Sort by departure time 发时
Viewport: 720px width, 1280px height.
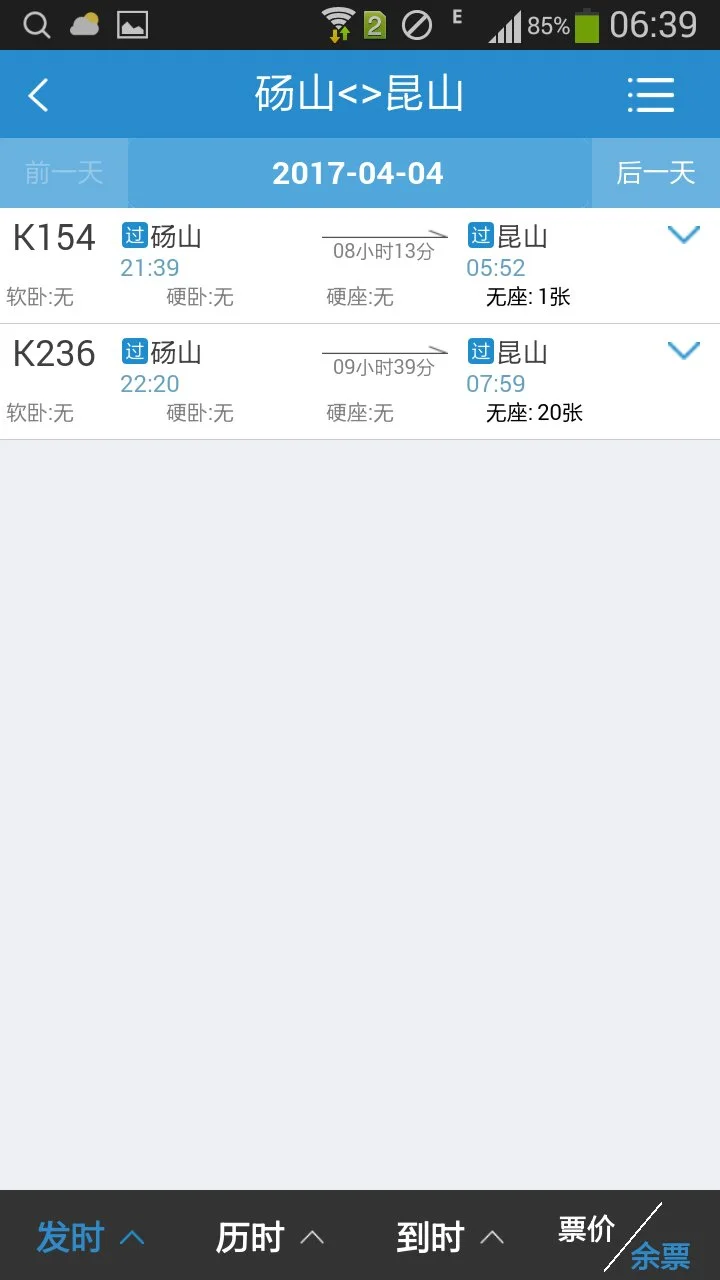[x=90, y=1238]
